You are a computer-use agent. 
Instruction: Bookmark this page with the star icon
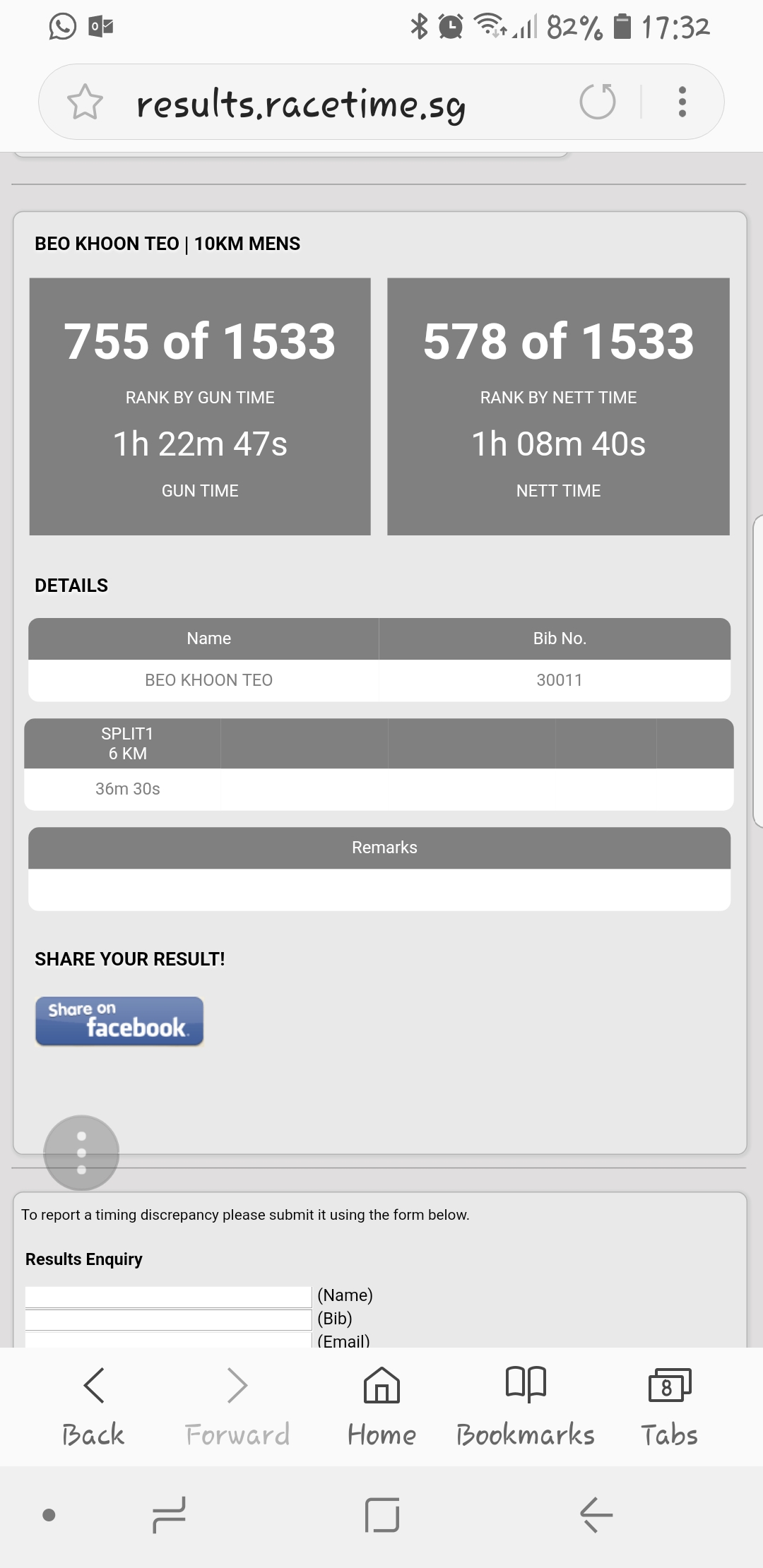(85, 102)
